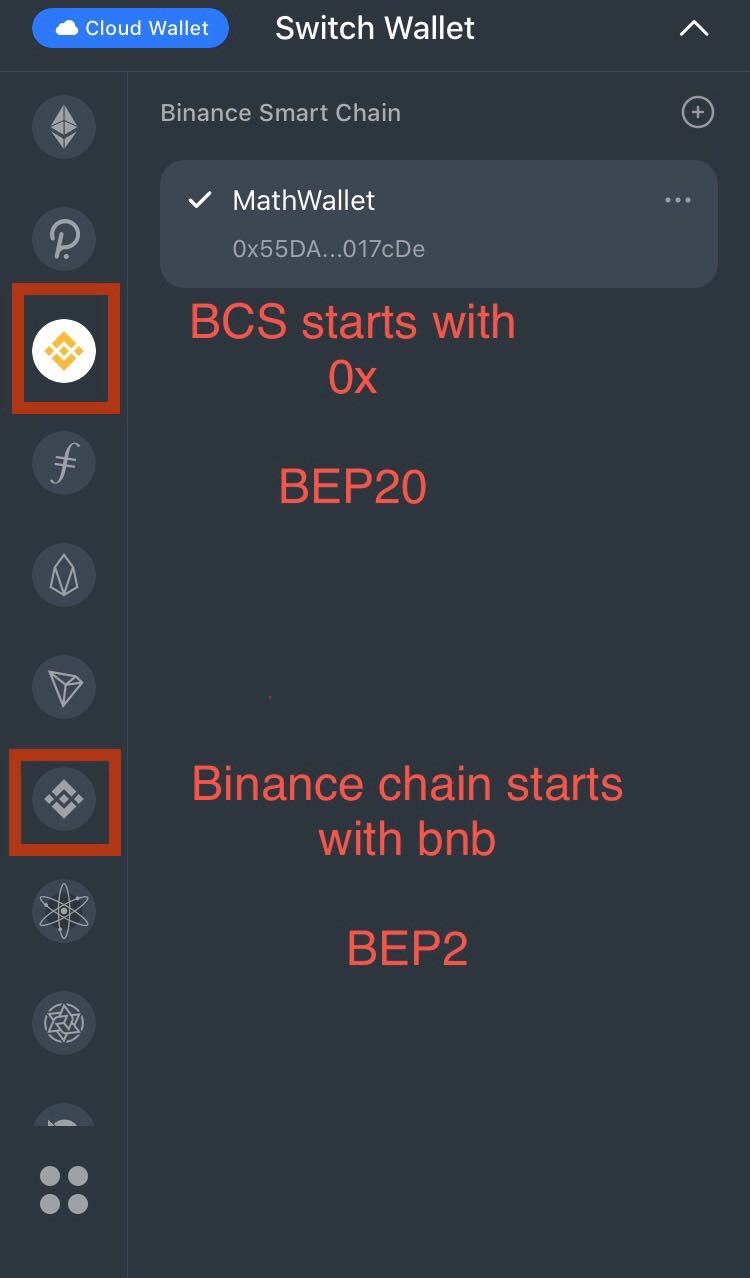Switch to the IRISnet chain
This screenshot has width=750, height=1278.
click(64, 1022)
